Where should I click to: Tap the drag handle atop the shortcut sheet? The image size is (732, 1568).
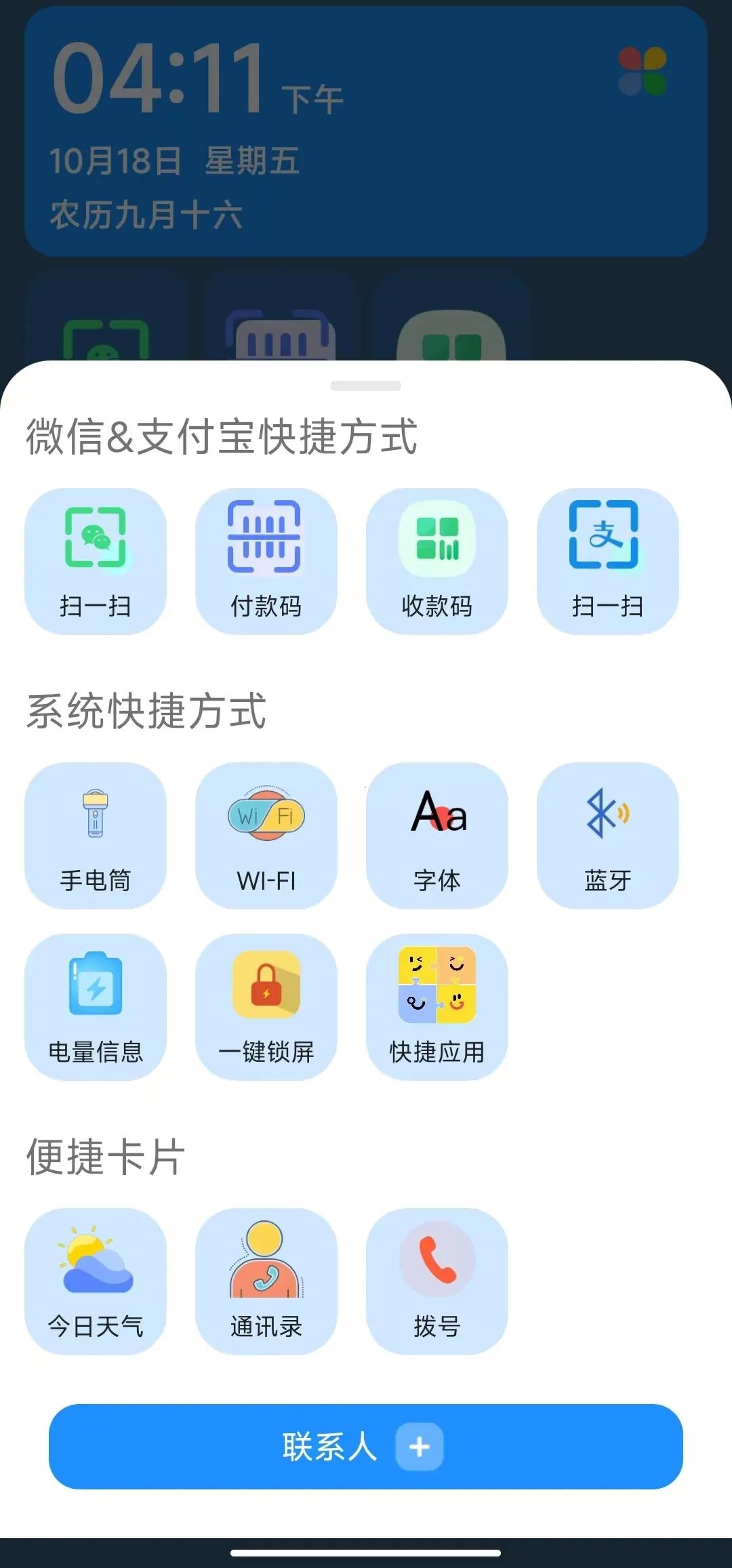point(366,385)
